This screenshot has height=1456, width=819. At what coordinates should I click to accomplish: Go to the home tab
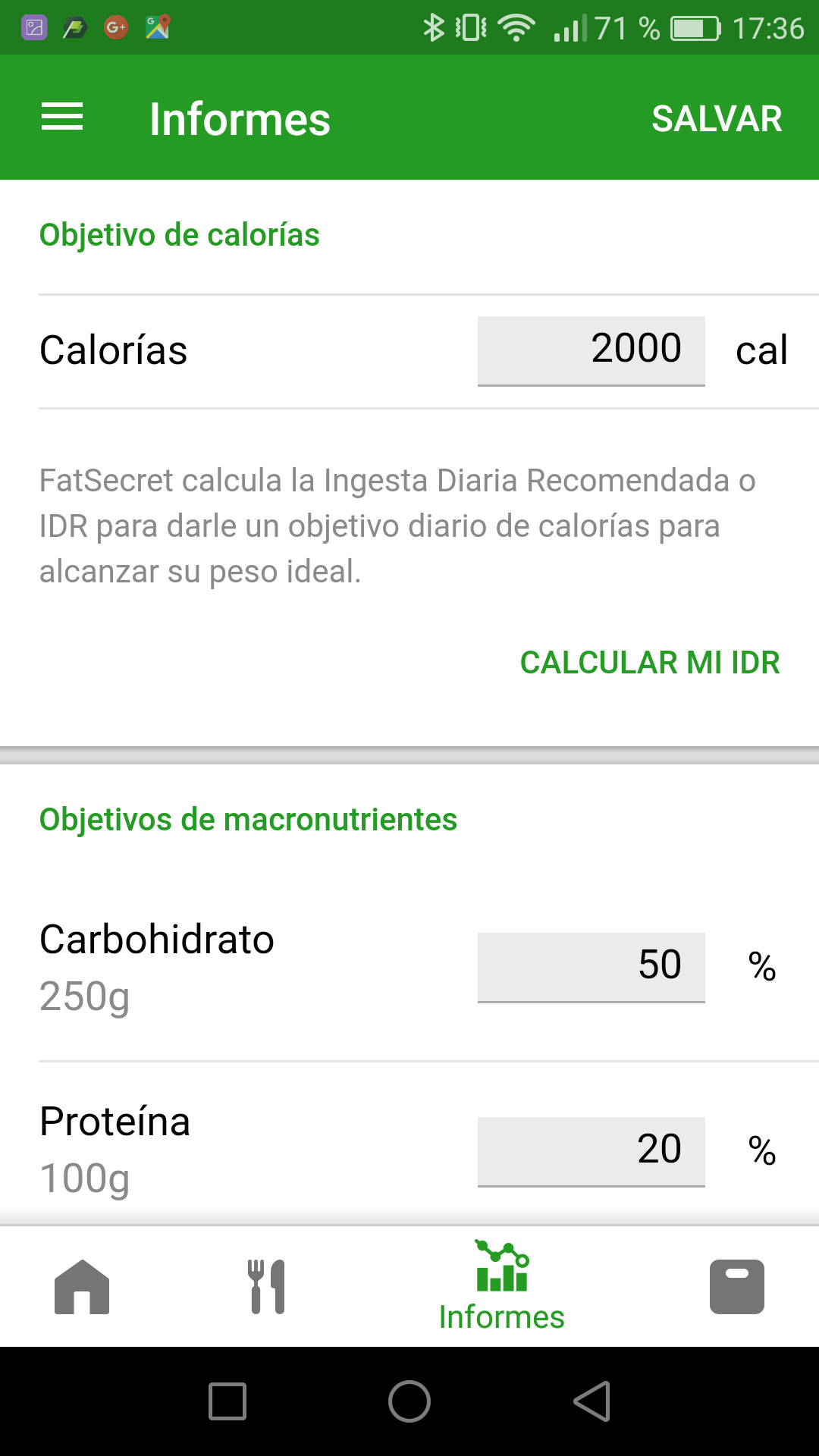82,1287
